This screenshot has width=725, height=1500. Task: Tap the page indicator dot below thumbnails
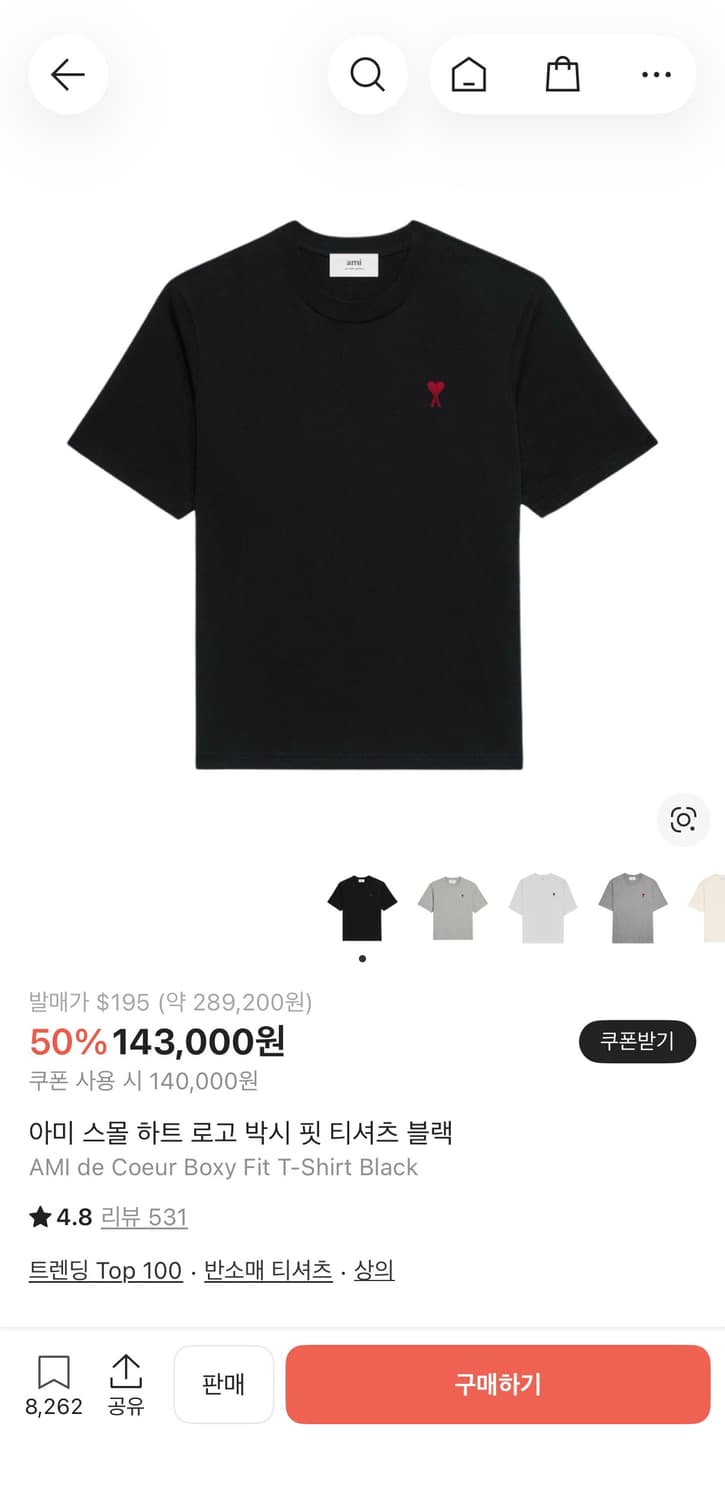(362, 957)
